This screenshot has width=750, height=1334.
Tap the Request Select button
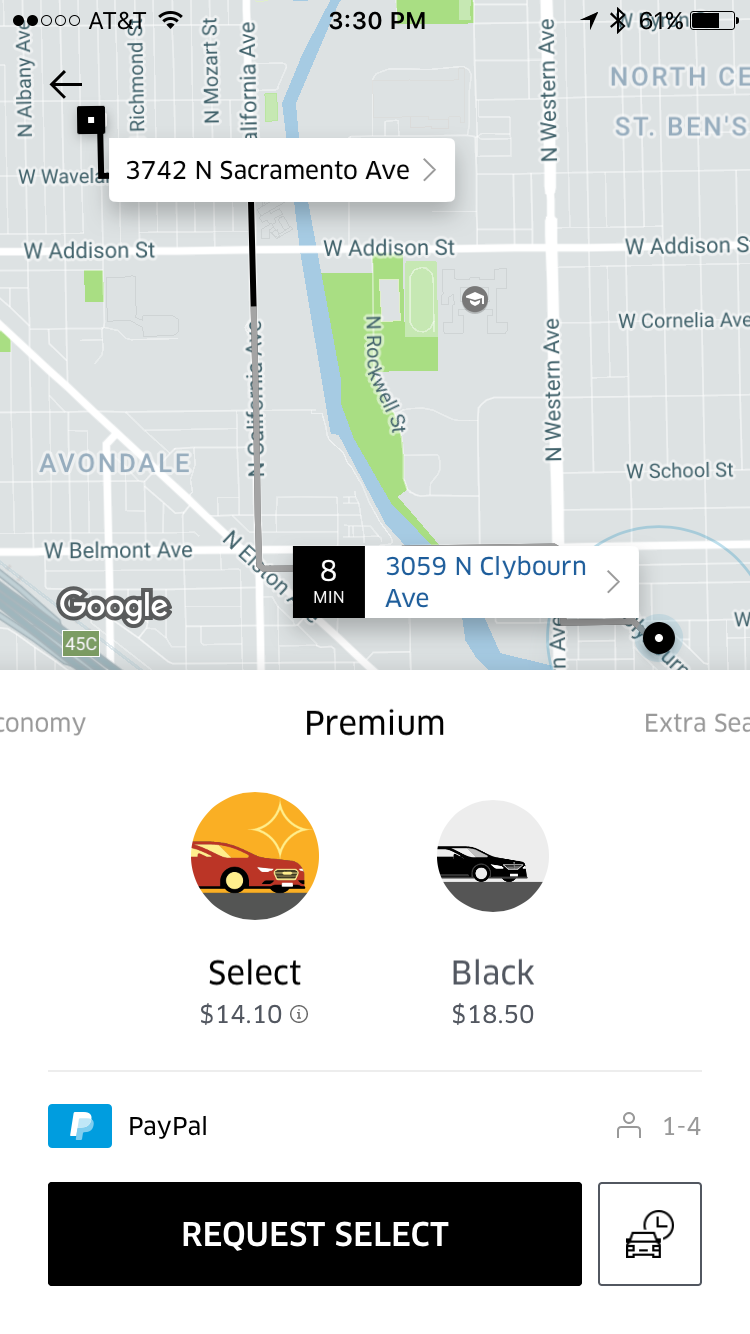point(315,1234)
